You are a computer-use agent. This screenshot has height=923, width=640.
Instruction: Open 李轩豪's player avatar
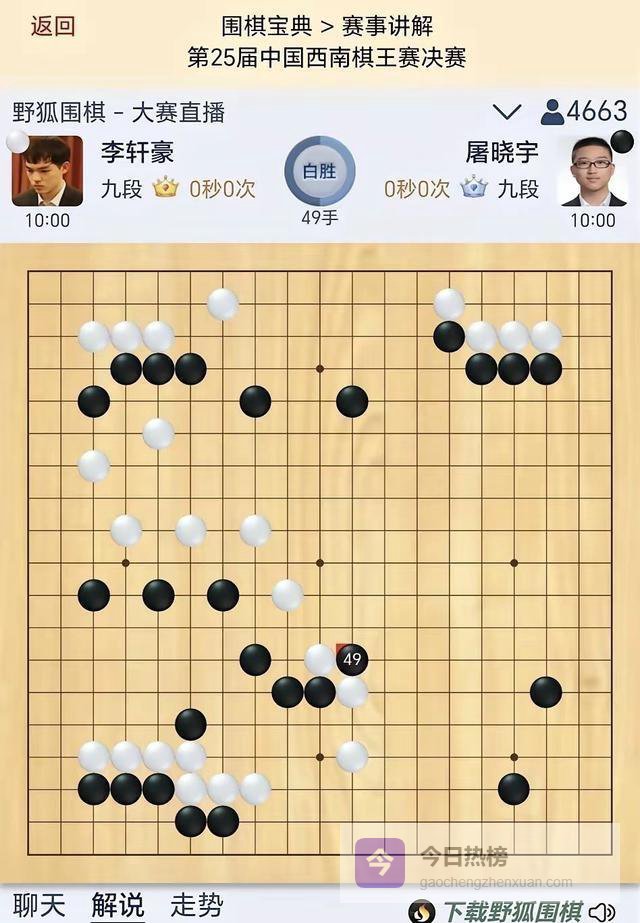pyautogui.click(x=46, y=171)
